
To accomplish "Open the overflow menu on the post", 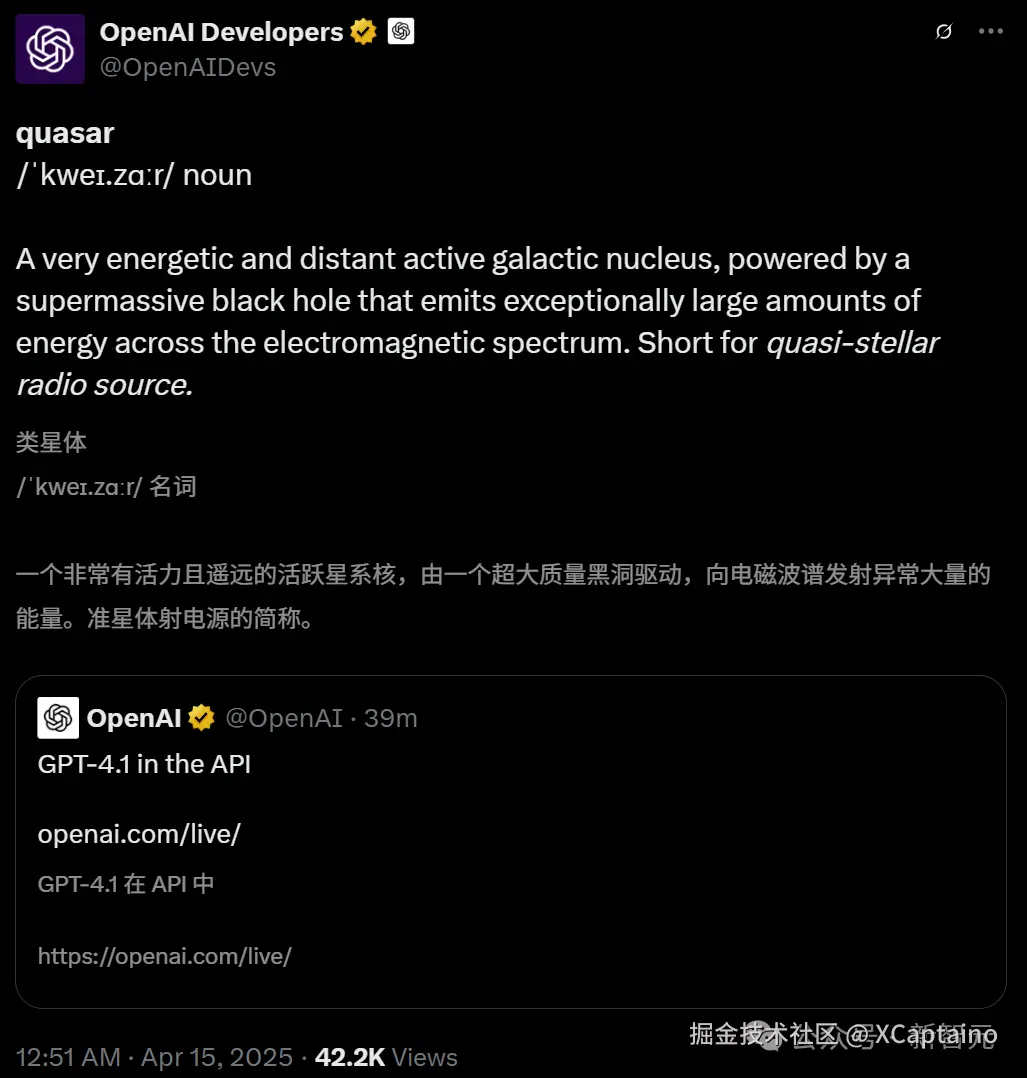I will pos(990,32).
